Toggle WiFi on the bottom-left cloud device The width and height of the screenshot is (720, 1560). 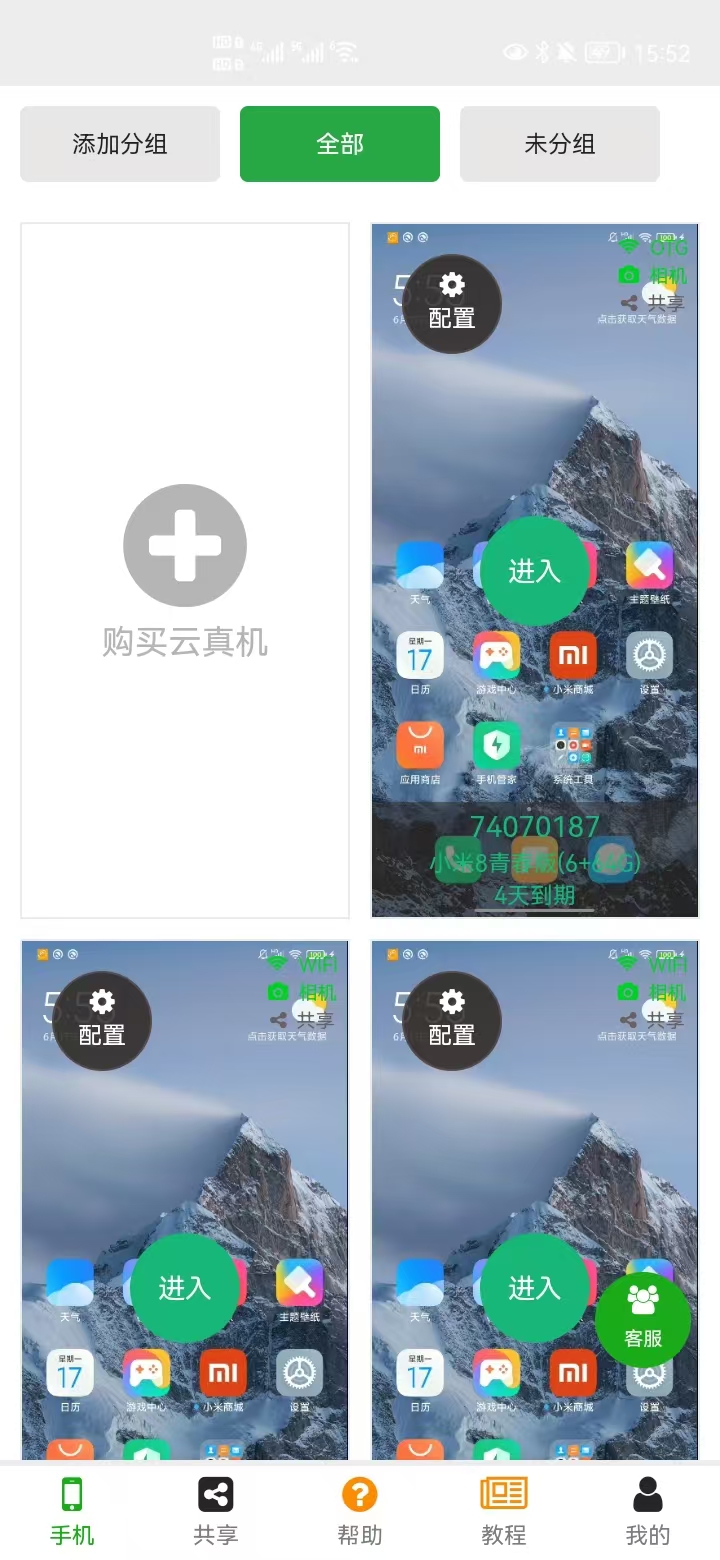279,964
